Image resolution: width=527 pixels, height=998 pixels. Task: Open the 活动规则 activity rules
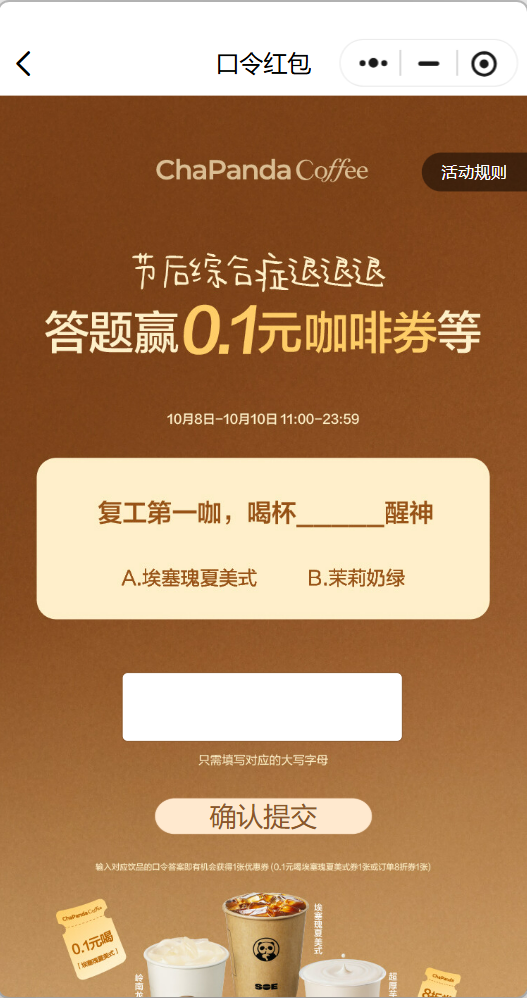click(474, 172)
